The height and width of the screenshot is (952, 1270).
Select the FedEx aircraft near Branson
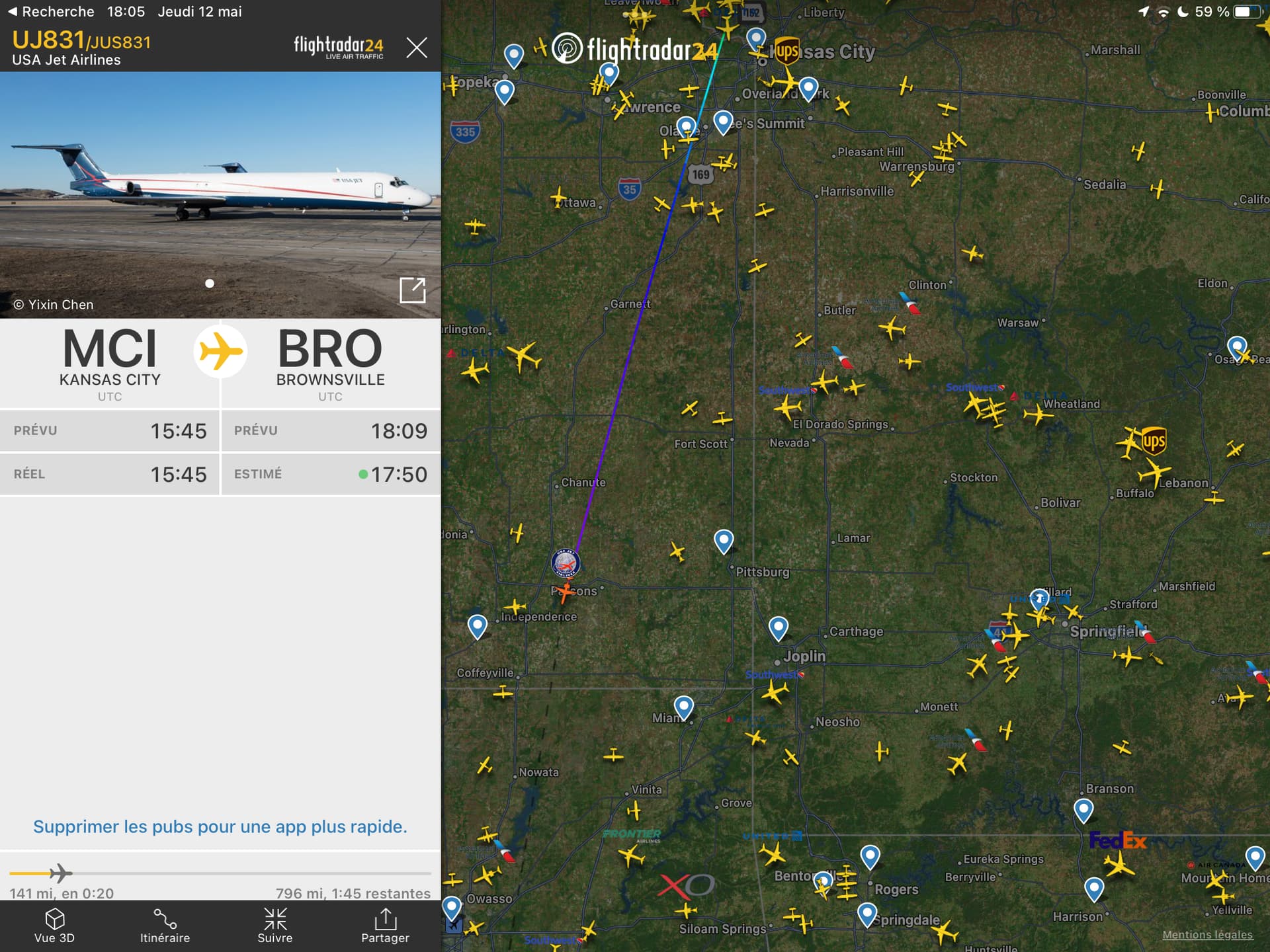pyautogui.click(x=1119, y=864)
